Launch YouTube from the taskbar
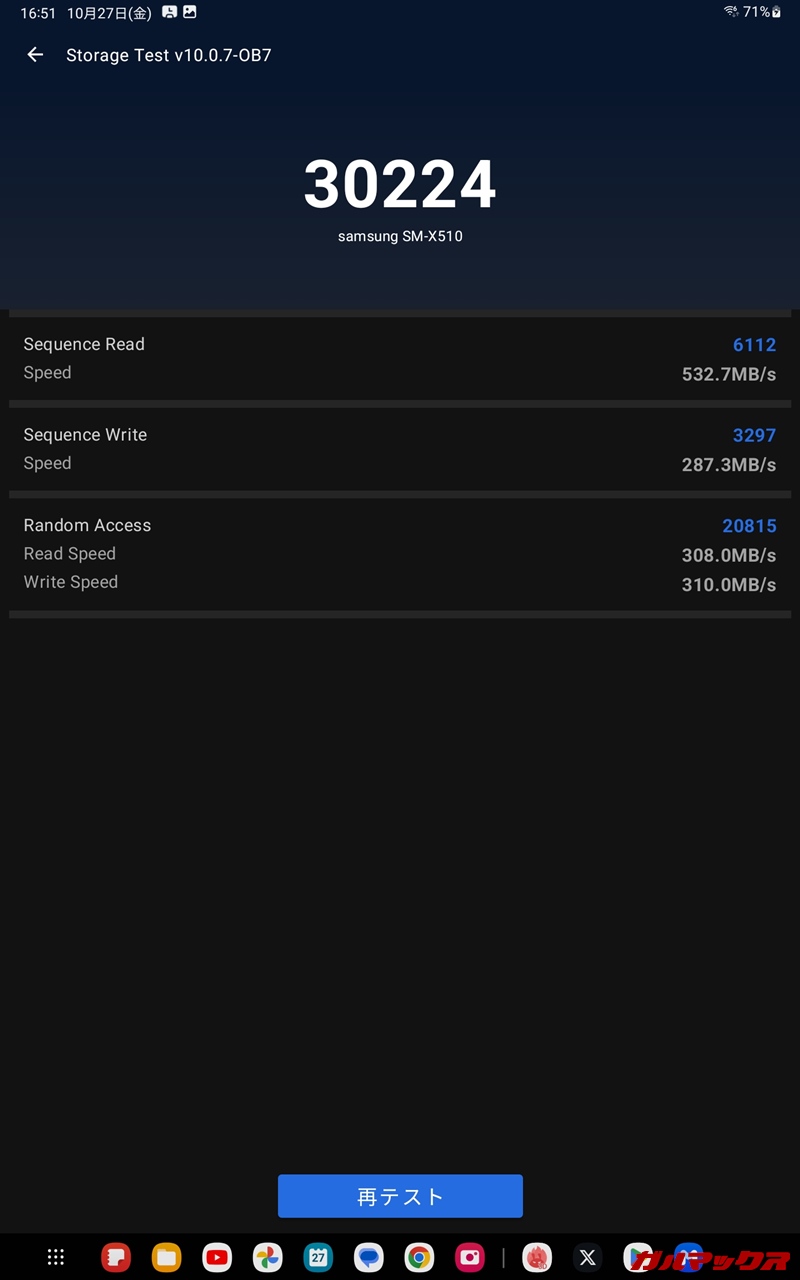The image size is (800, 1280). (217, 1257)
